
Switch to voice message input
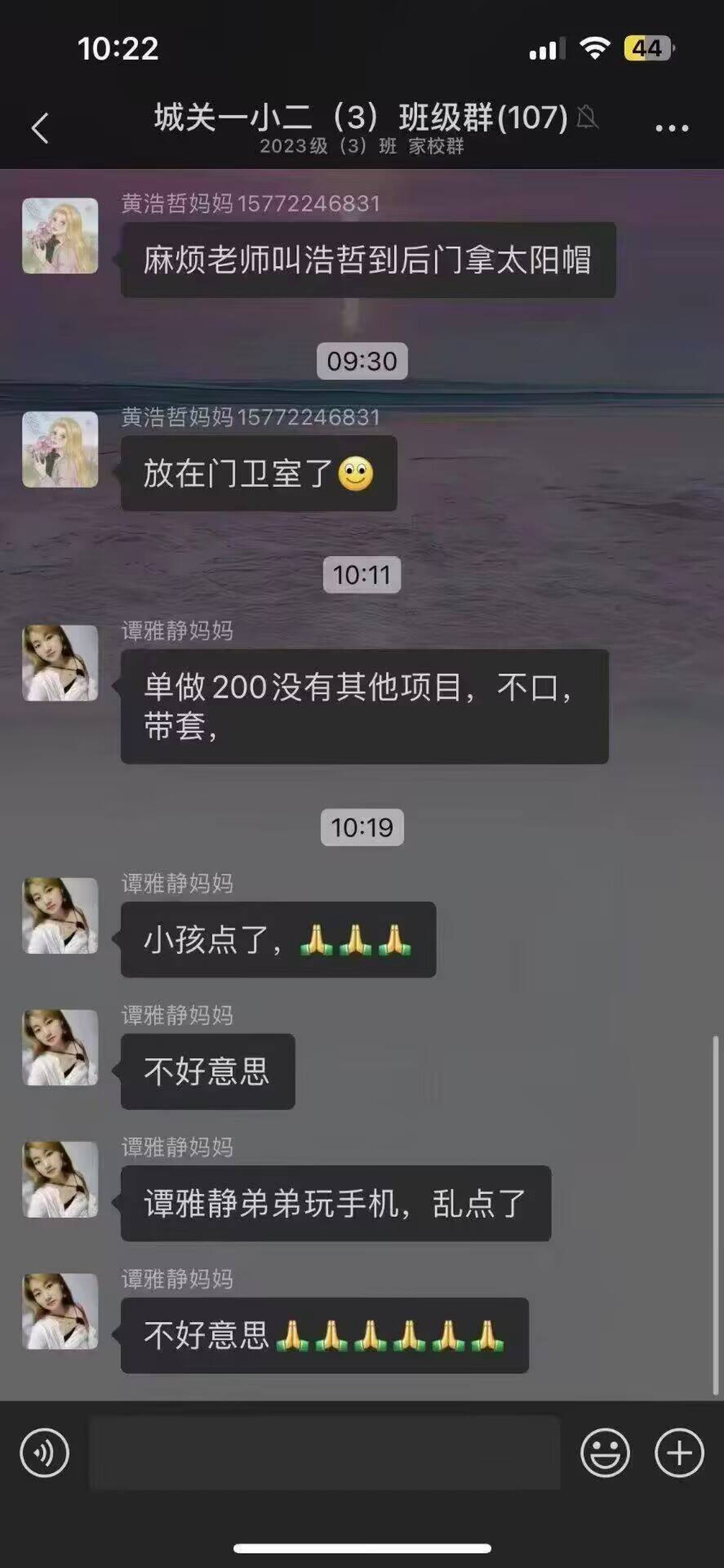(x=45, y=1453)
